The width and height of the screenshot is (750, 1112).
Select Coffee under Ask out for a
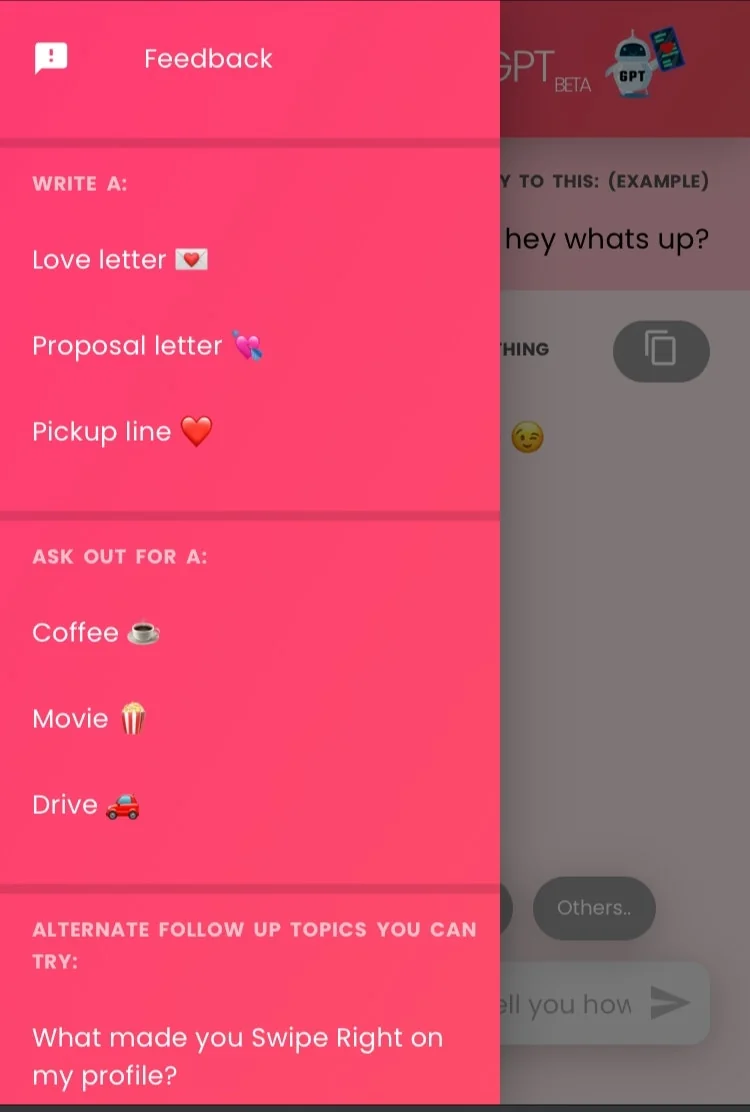[96, 633]
